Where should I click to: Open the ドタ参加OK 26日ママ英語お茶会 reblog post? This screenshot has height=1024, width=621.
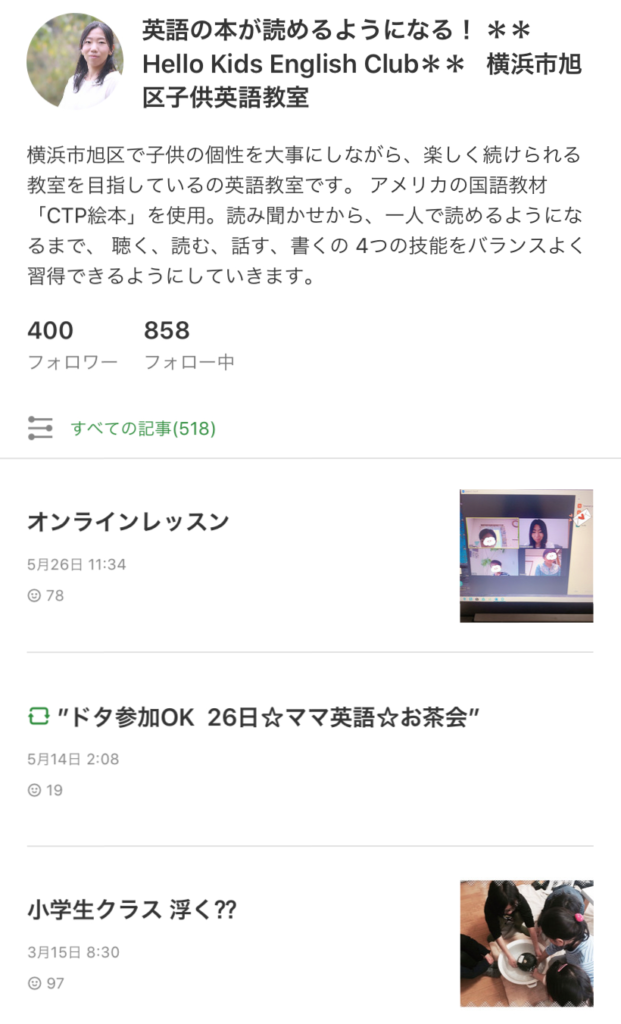270,716
